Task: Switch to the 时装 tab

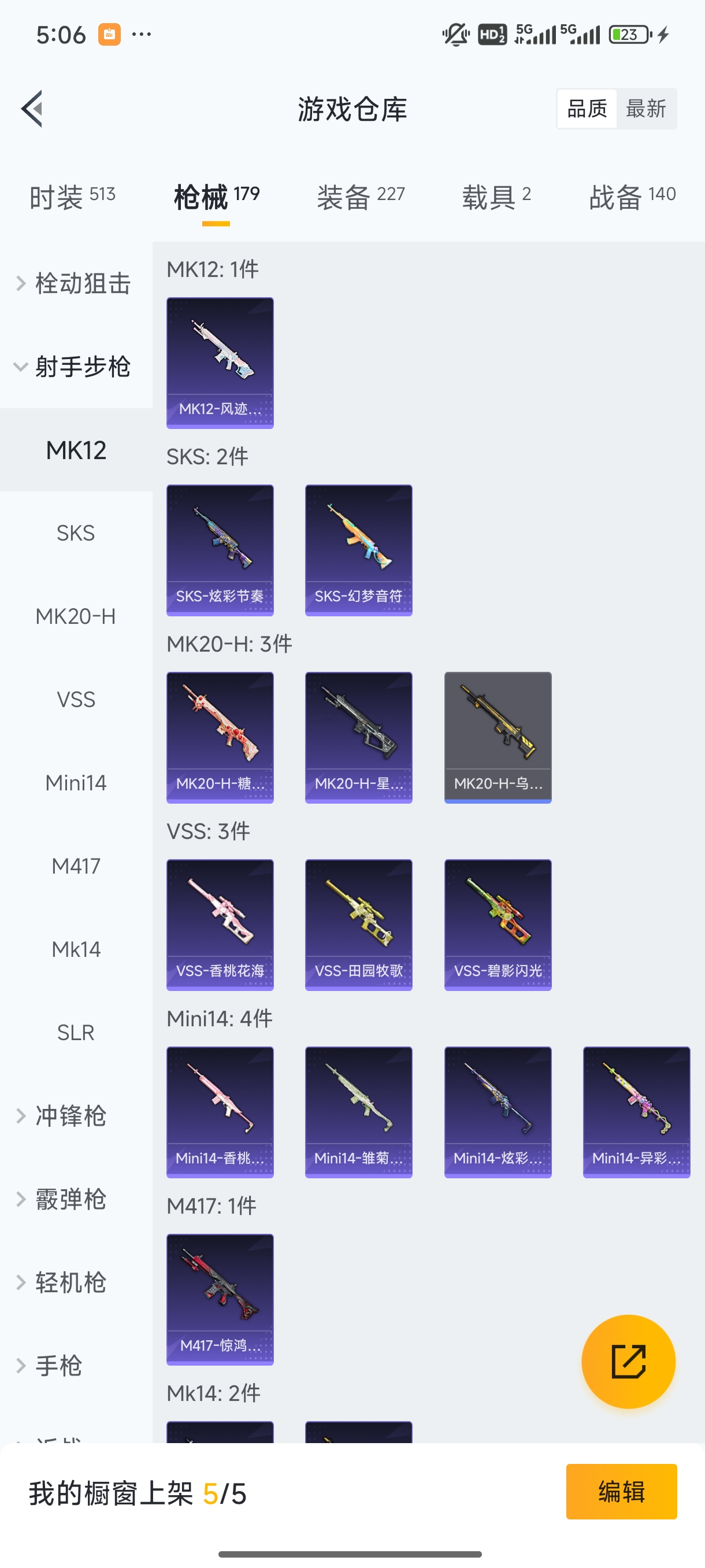Action: (x=72, y=197)
